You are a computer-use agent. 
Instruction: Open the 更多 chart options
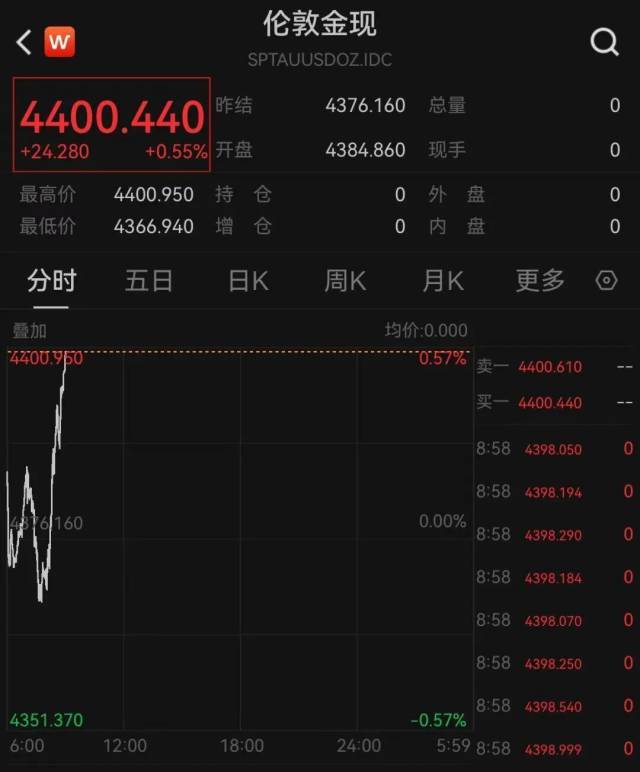point(540,281)
